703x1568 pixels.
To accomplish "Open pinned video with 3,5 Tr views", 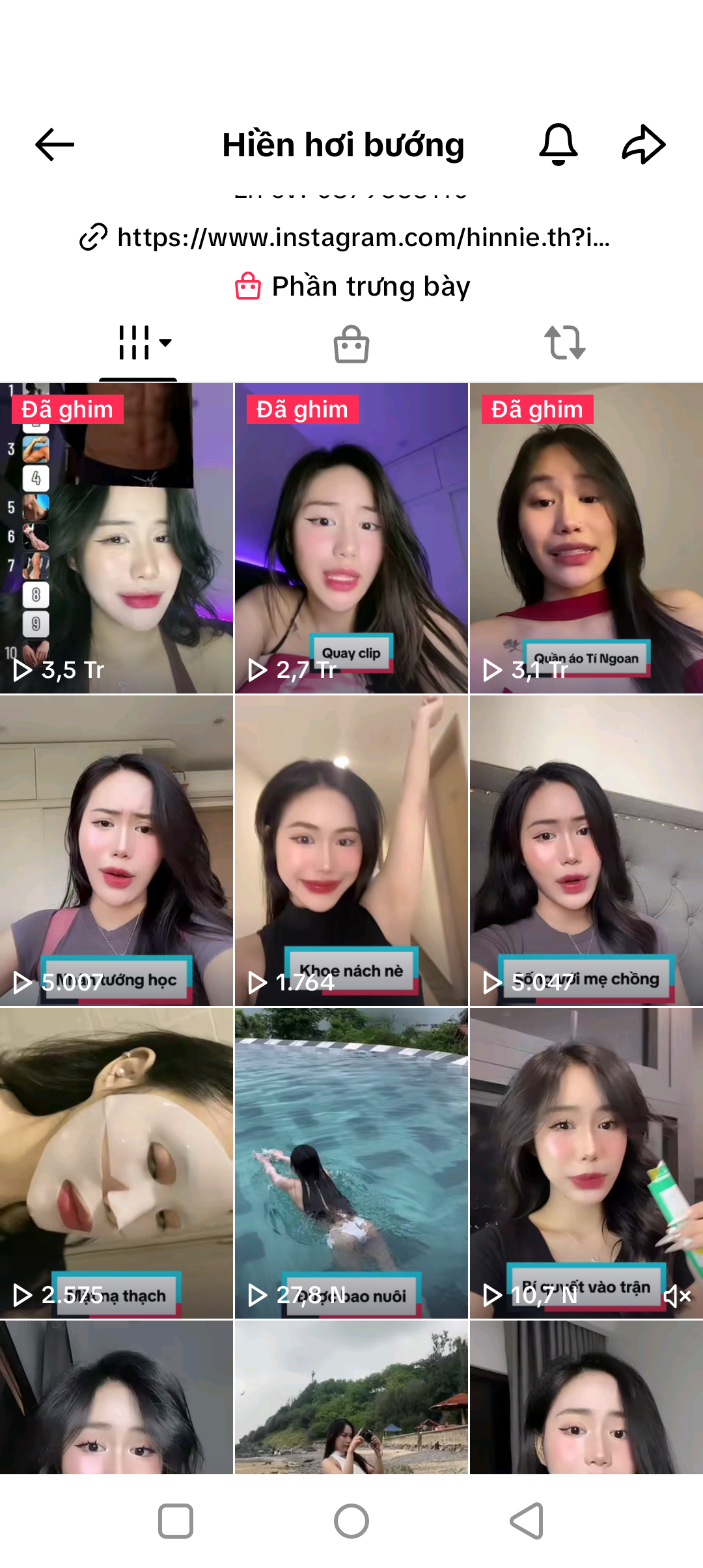I will [117, 538].
